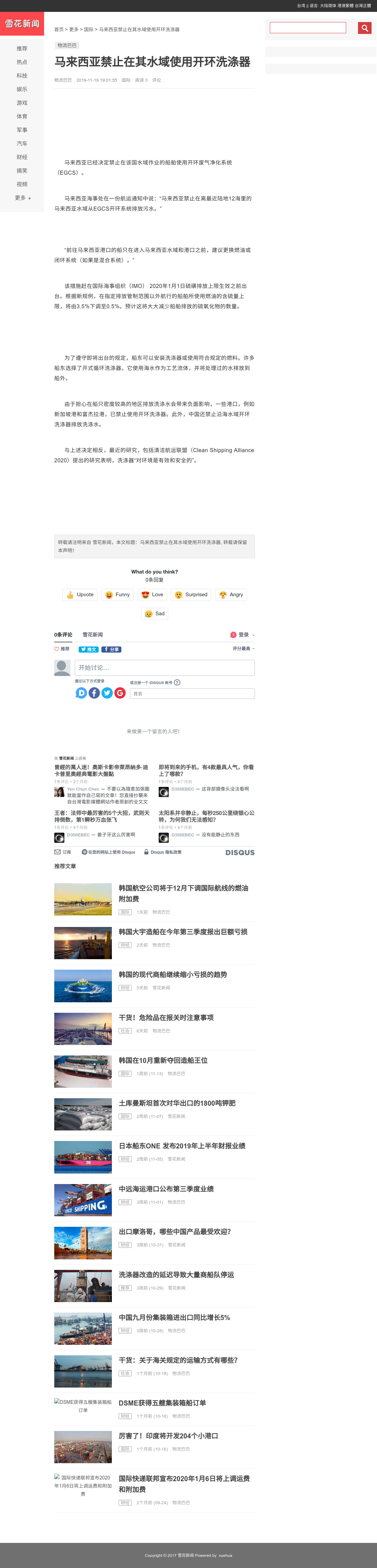Open article 干货！危险品在报关时注意事项
The width and height of the screenshot is (377, 1568).
(x=166, y=1018)
